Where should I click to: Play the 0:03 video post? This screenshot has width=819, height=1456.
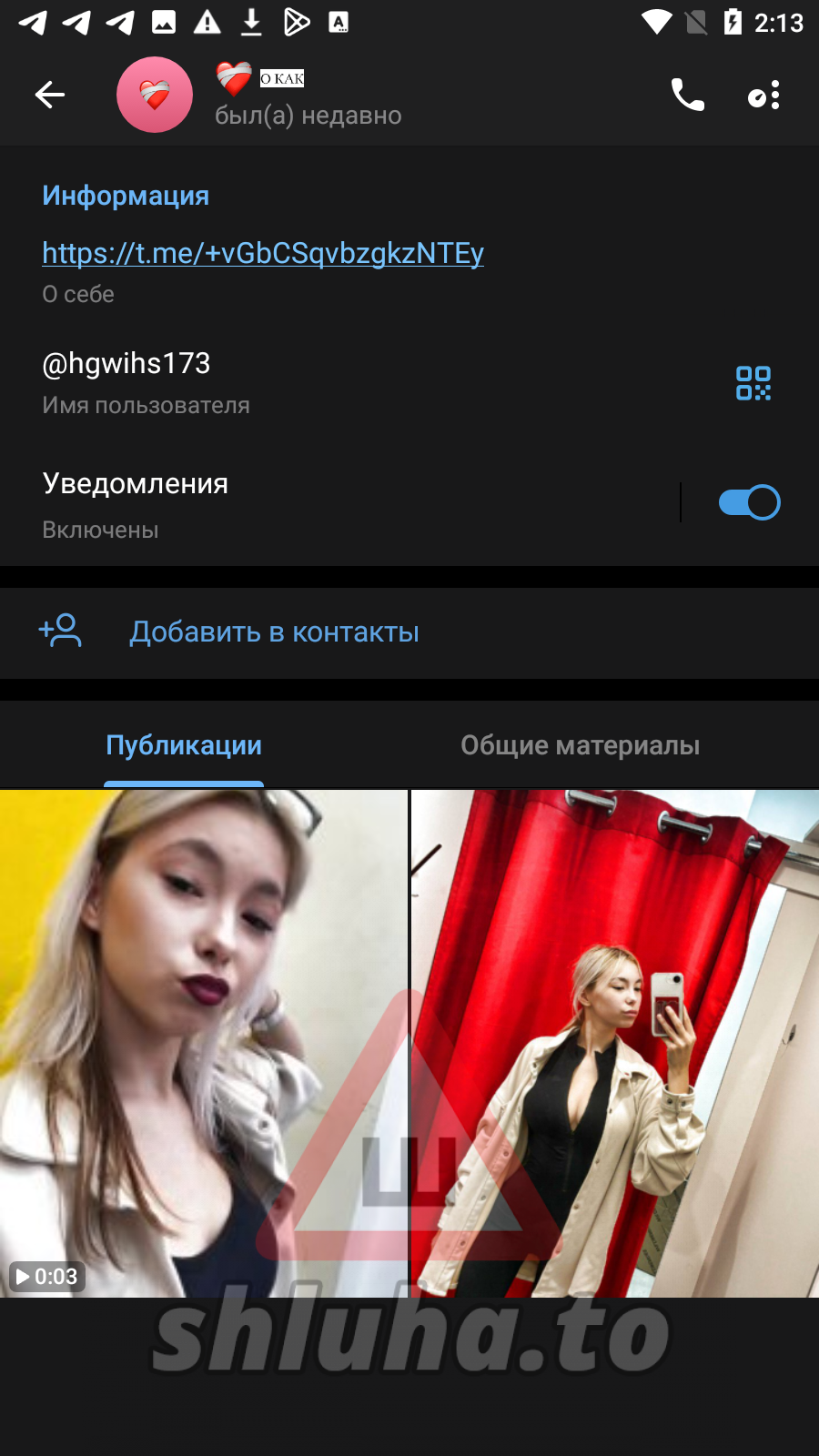point(204,1042)
